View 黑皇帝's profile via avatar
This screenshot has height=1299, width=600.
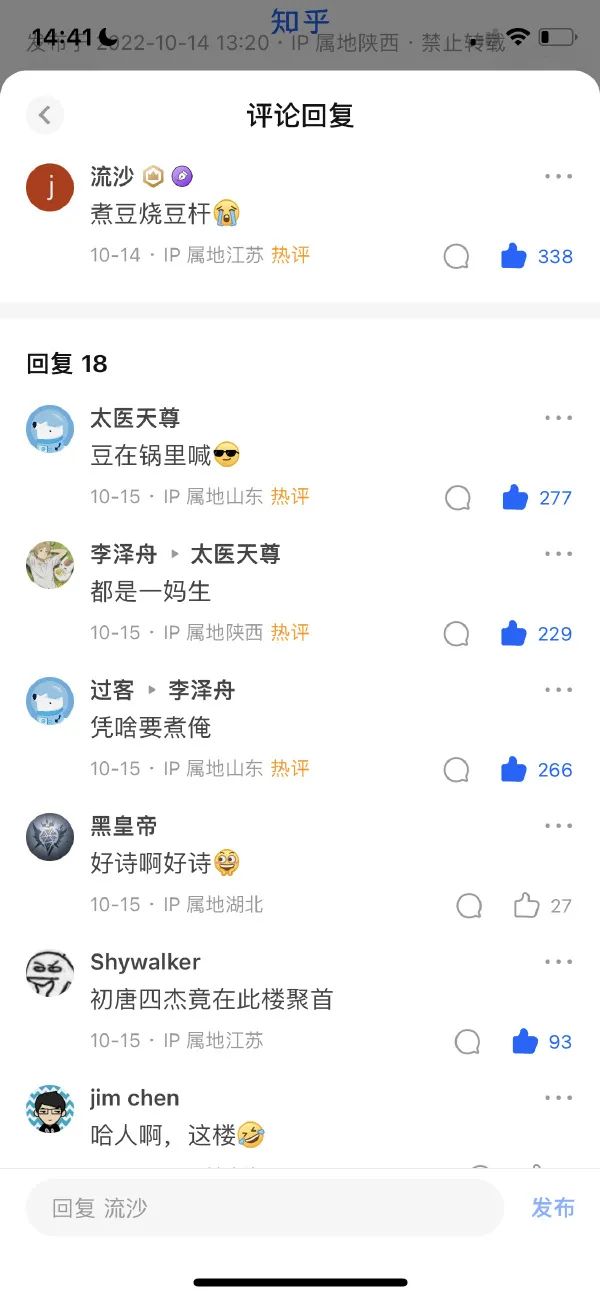click(50, 837)
